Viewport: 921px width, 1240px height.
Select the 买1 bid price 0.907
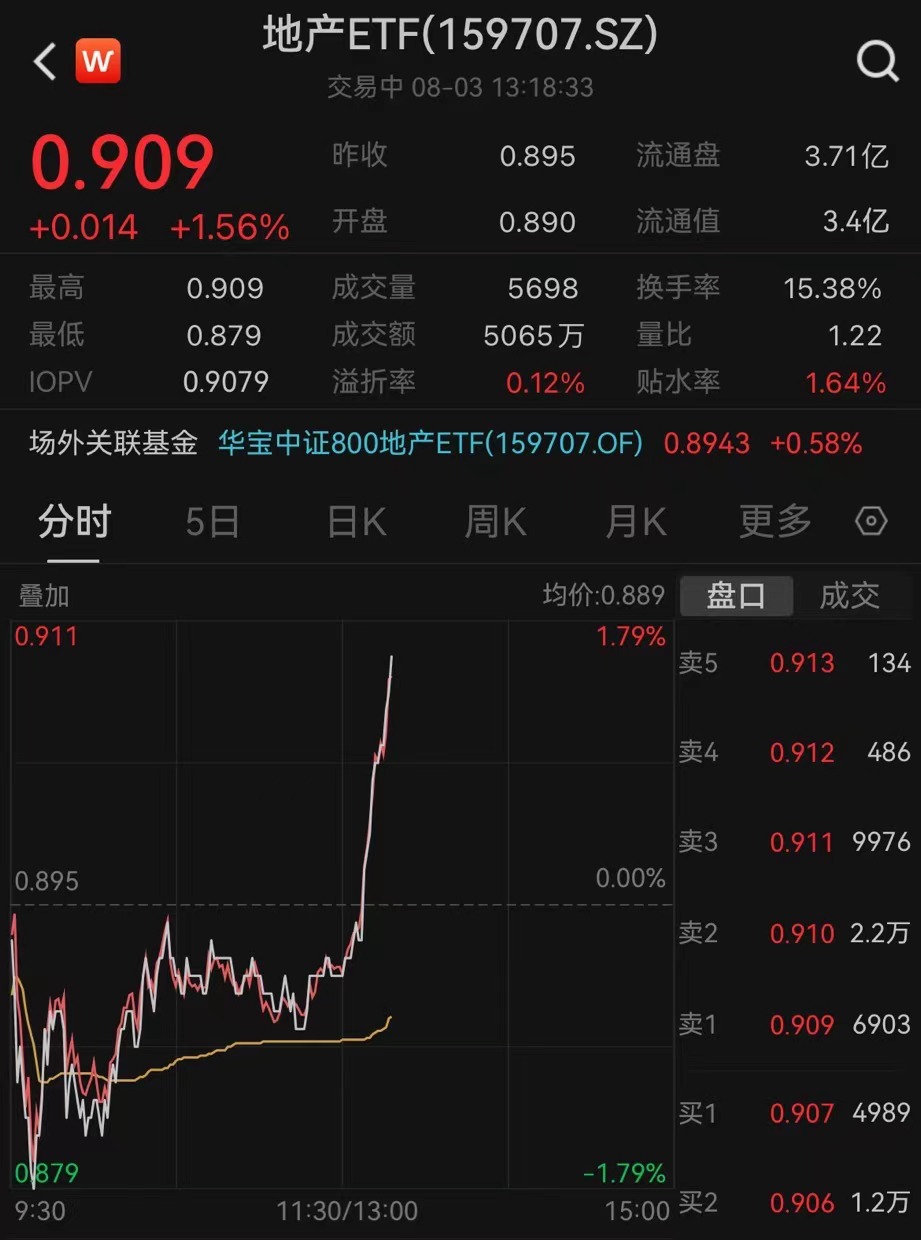pos(804,1113)
